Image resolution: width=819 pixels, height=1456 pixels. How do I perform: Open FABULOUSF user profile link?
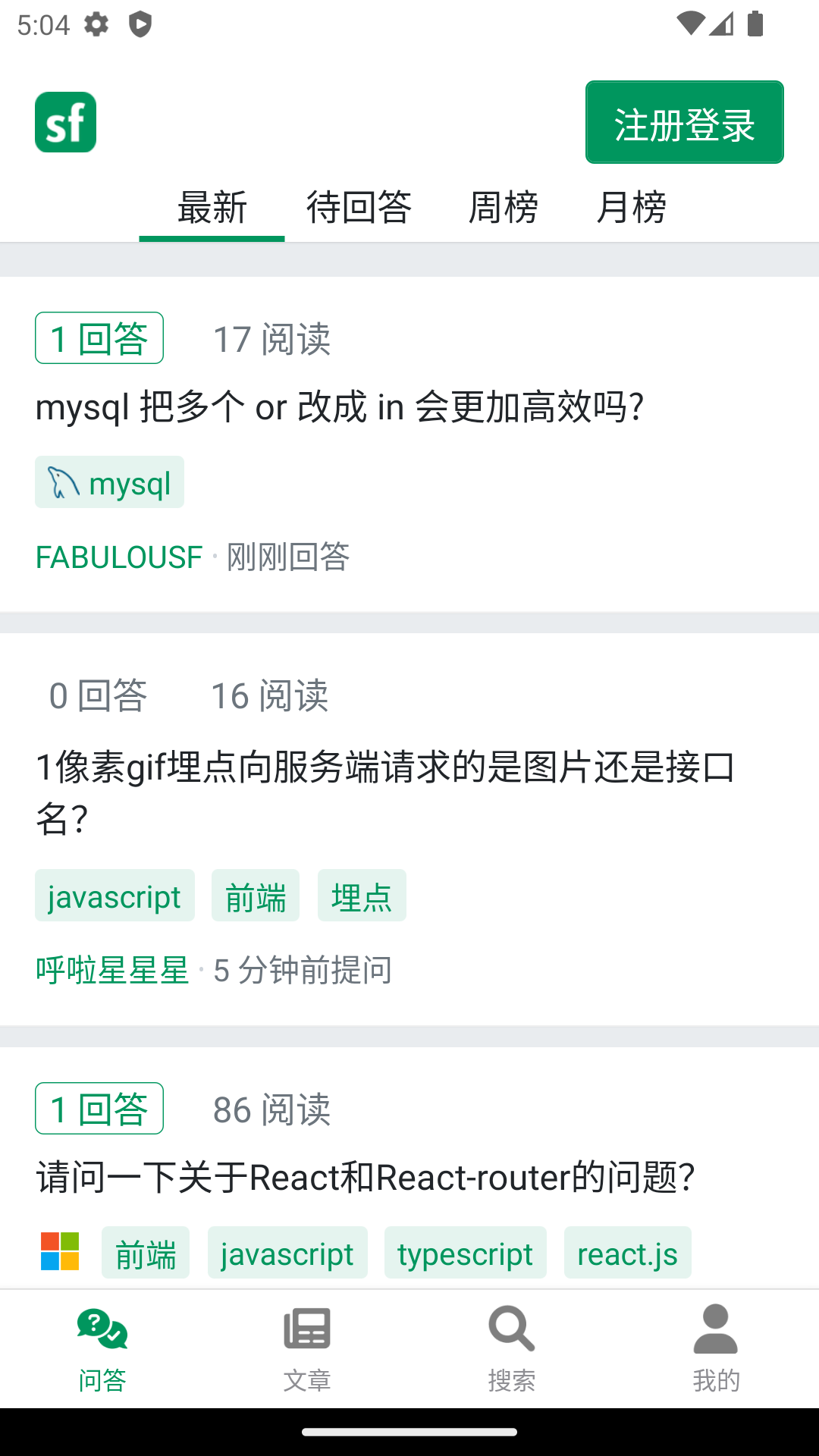pos(118,557)
